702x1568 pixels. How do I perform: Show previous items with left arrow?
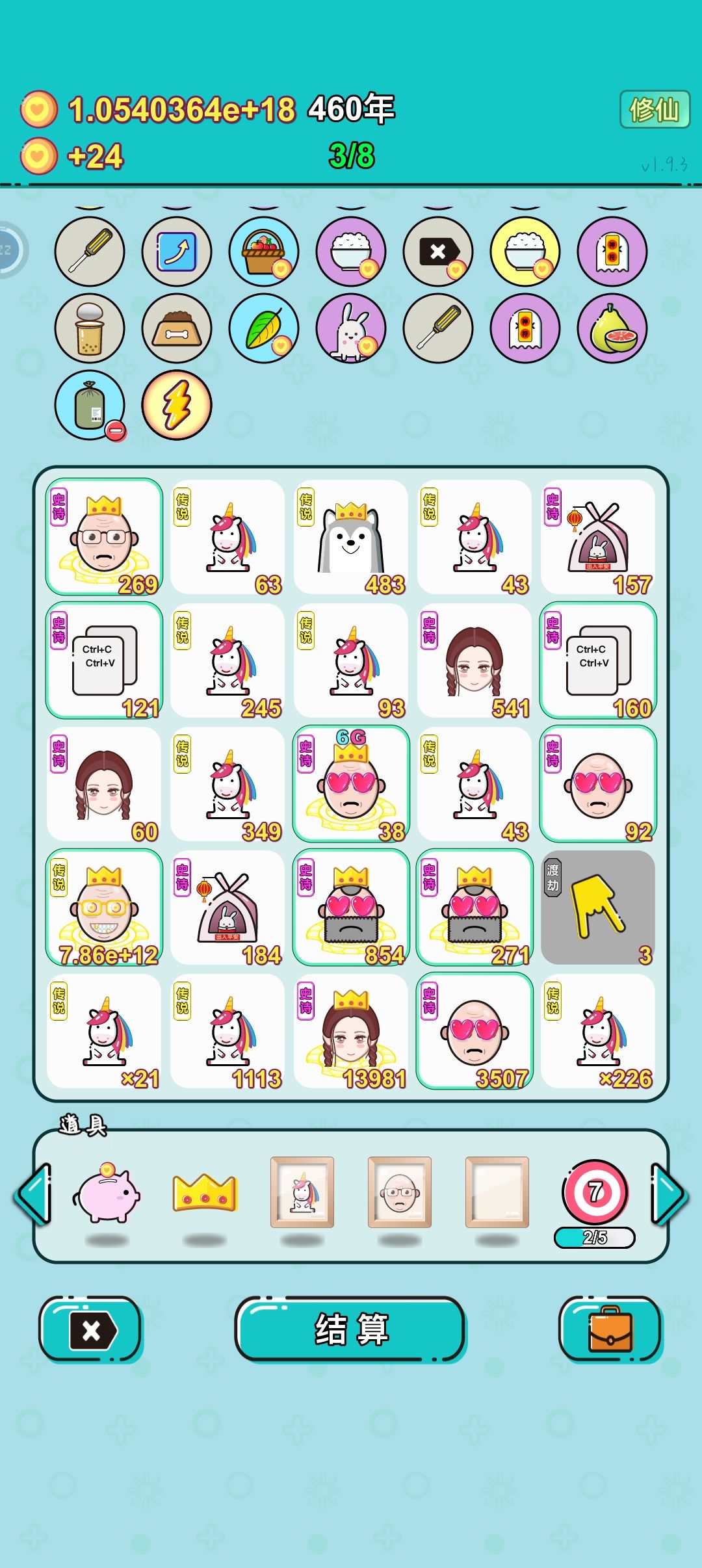32,1195
